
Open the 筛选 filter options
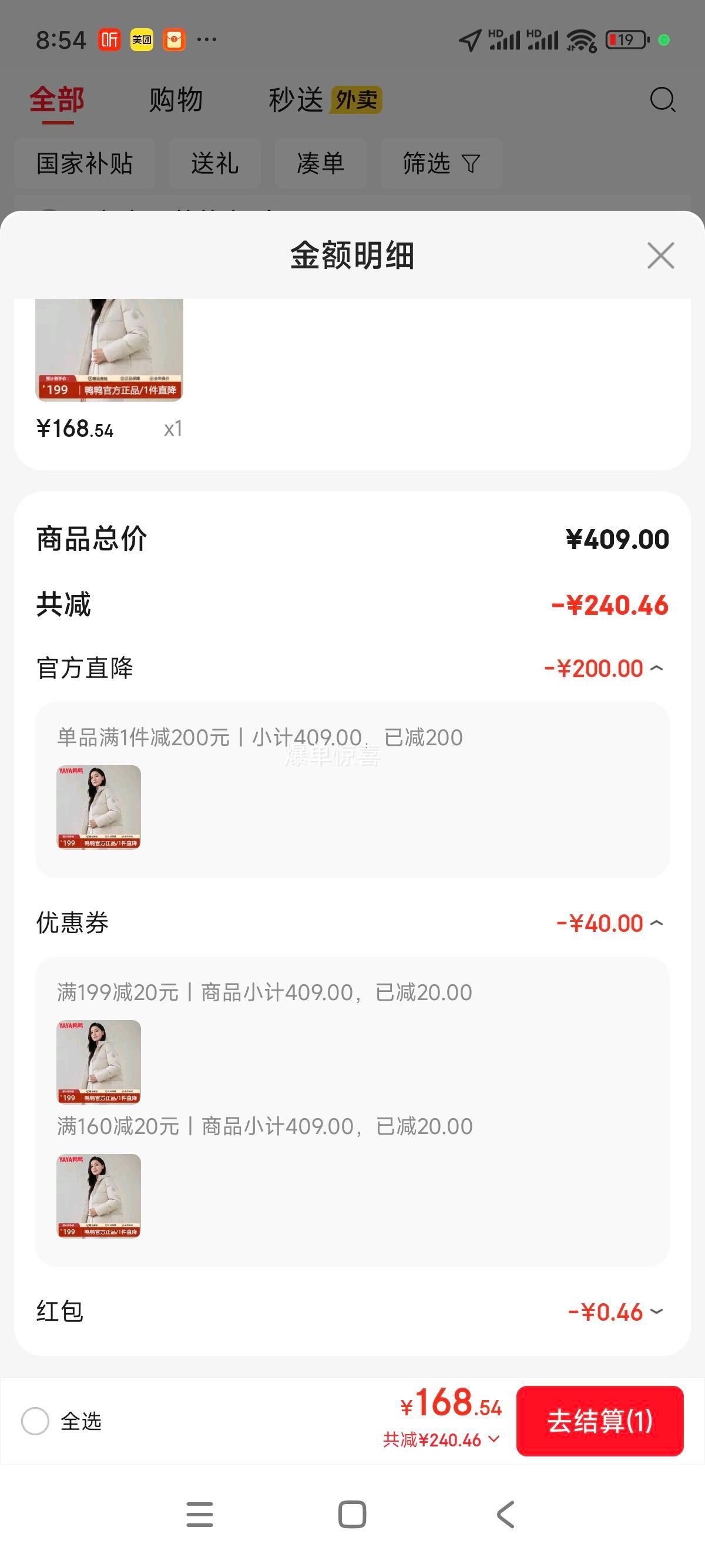pos(441,163)
